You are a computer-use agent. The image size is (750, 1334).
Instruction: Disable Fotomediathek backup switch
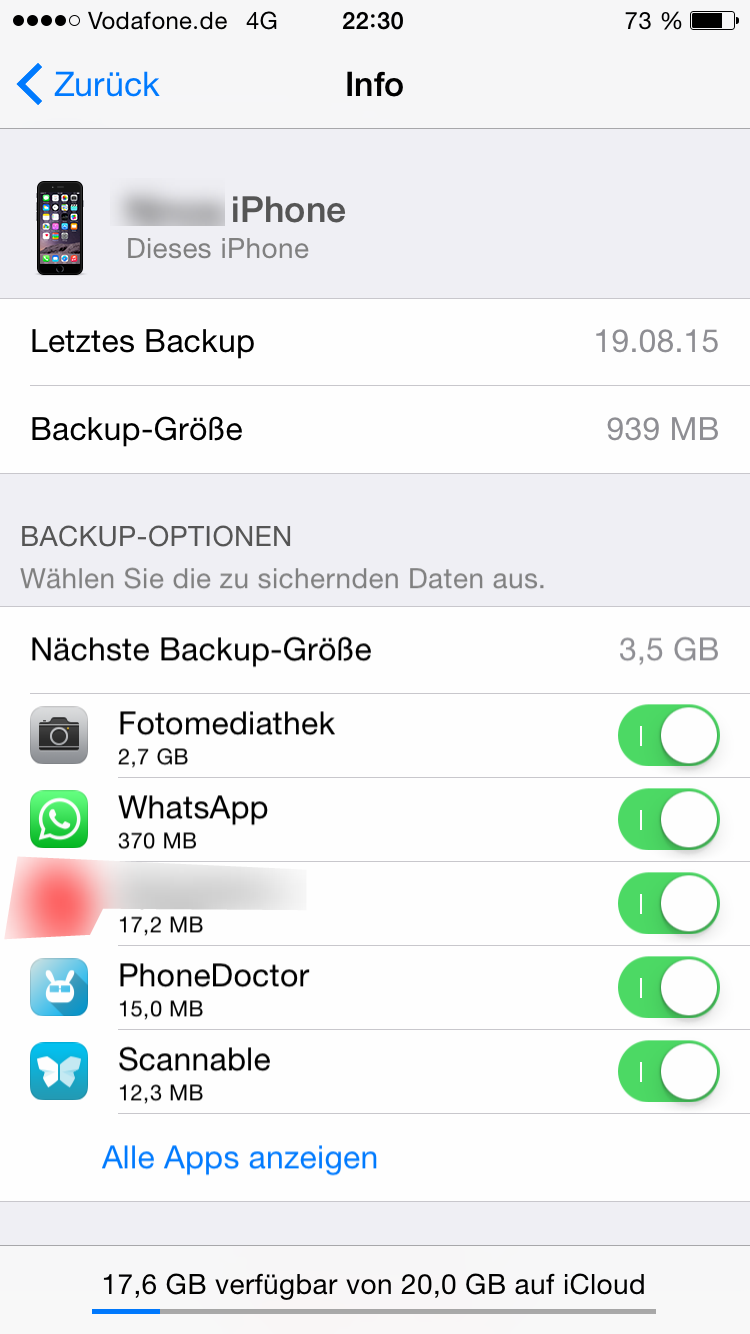click(669, 736)
